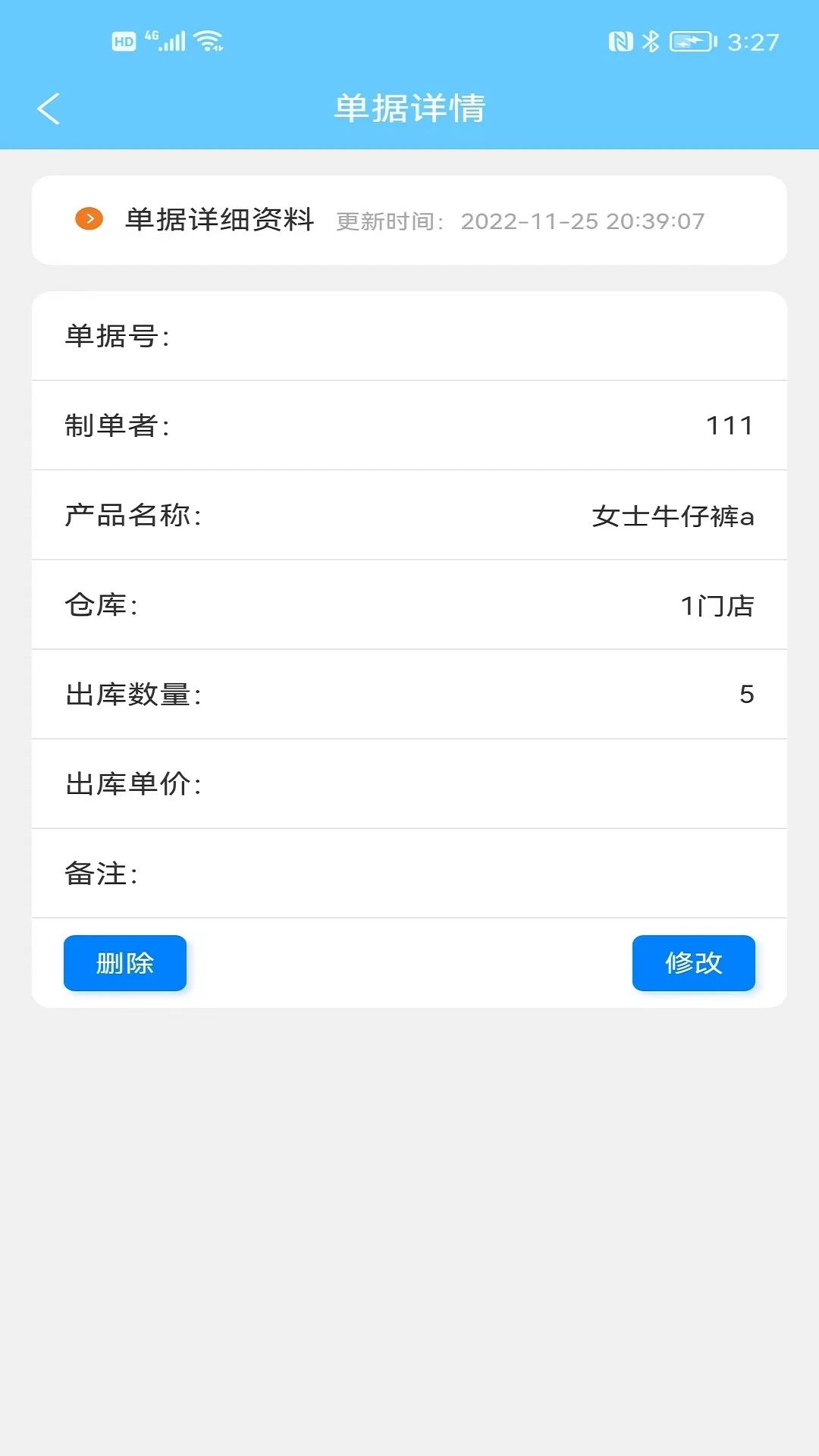Tap the 出库数量 quantity showing 5

click(409, 694)
